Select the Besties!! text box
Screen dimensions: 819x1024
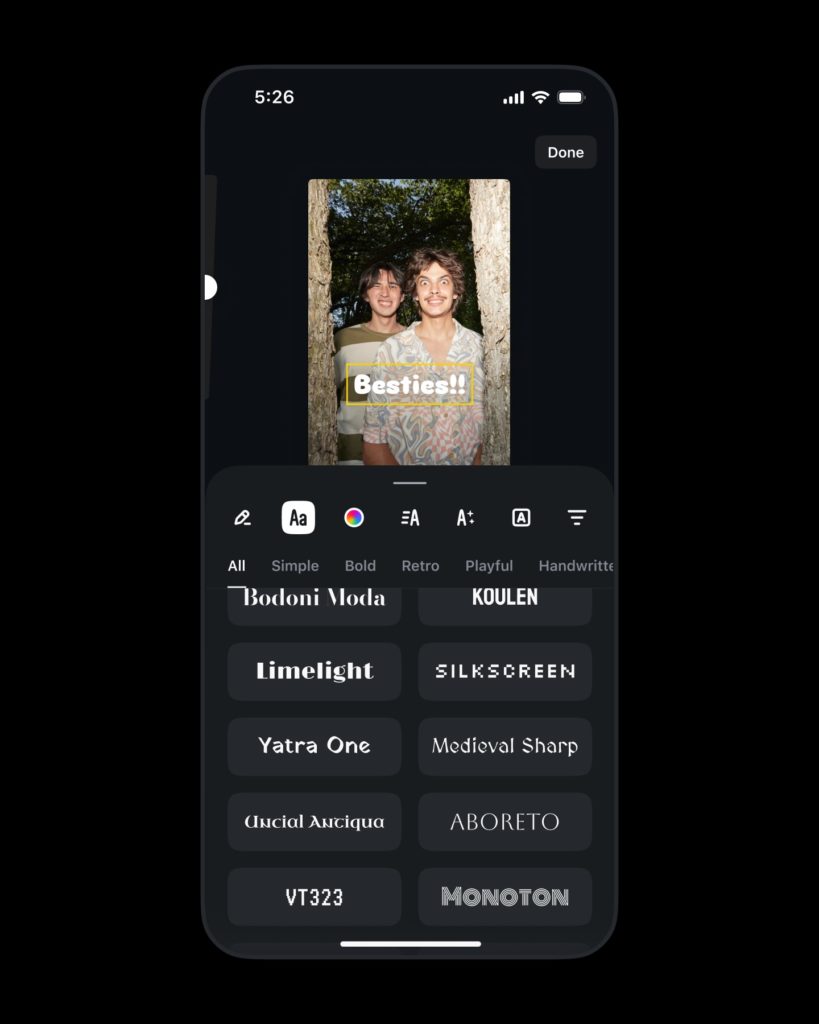tap(410, 385)
